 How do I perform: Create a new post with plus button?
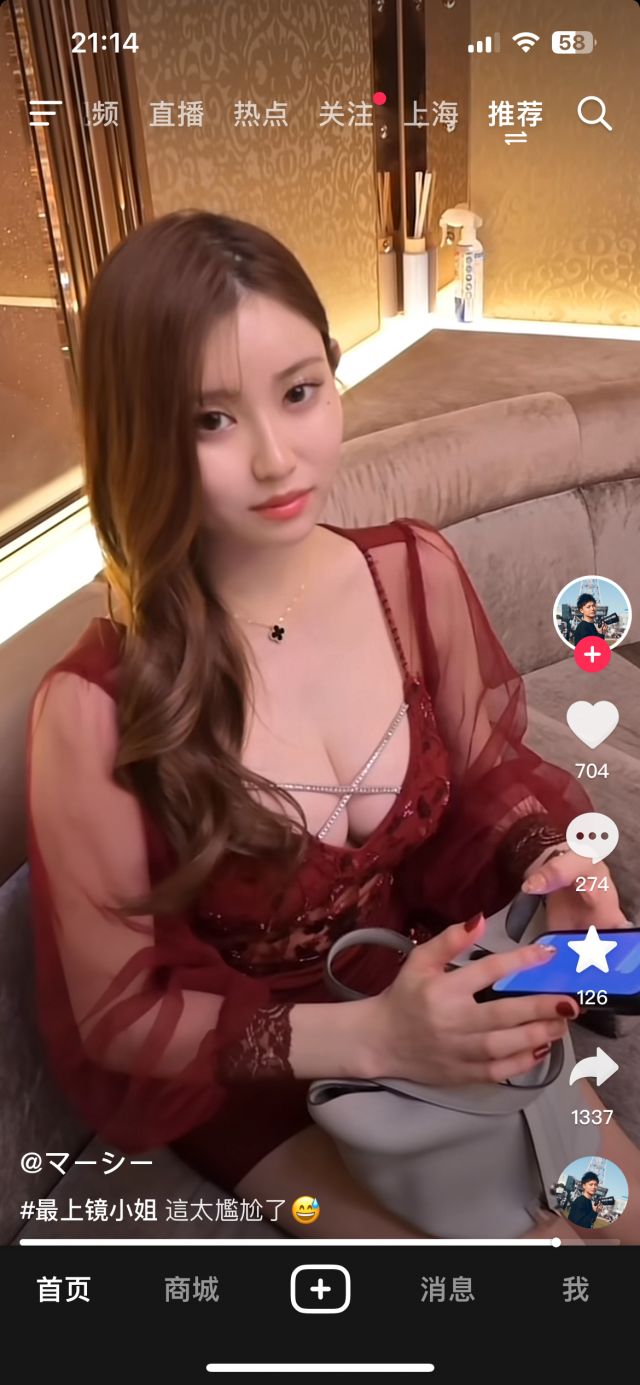click(x=320, y=1289)
